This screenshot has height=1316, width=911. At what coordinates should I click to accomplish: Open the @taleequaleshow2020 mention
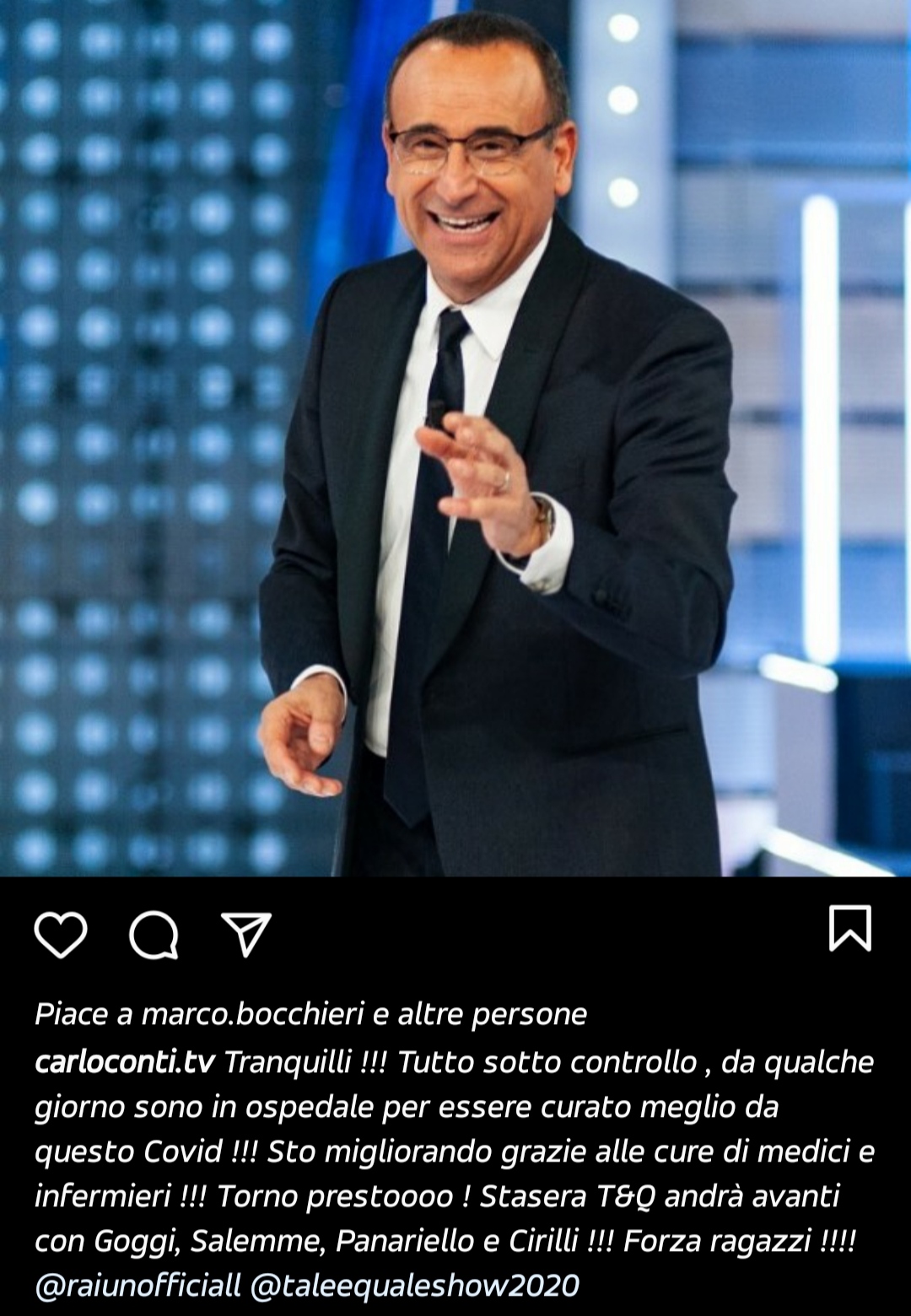415,1285
